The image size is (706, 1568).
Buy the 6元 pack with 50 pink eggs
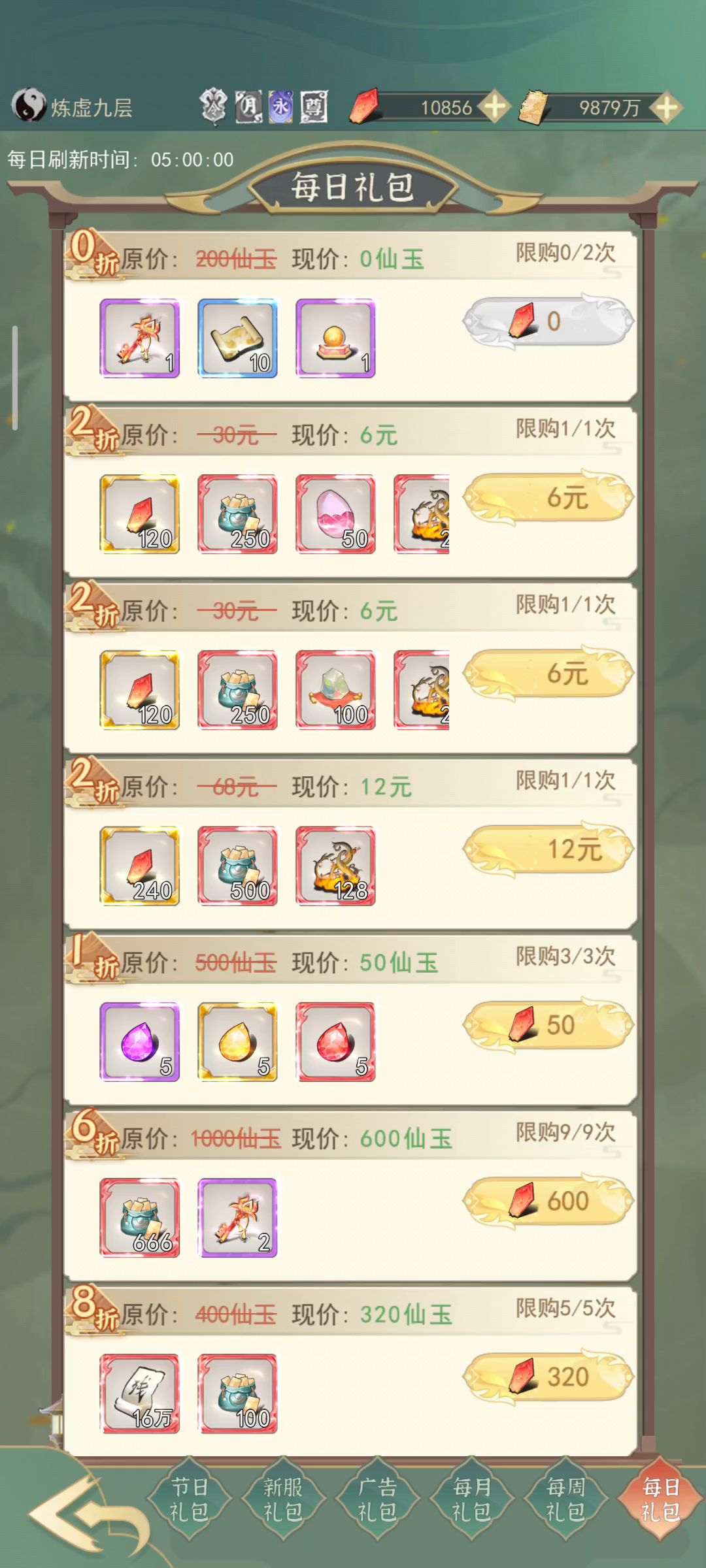(548, 498)
